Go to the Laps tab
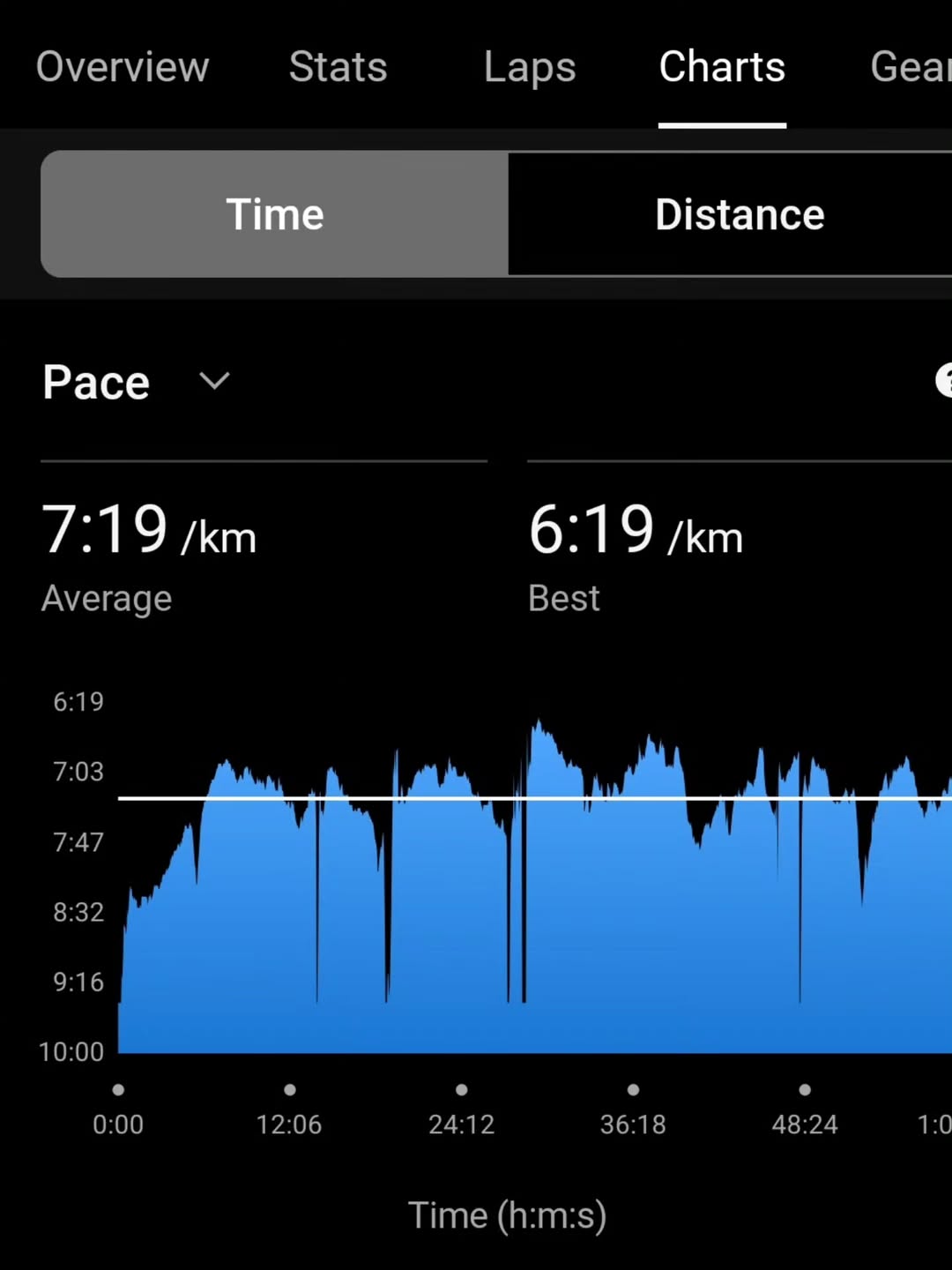952x1270 pixels. pos(530,67)
